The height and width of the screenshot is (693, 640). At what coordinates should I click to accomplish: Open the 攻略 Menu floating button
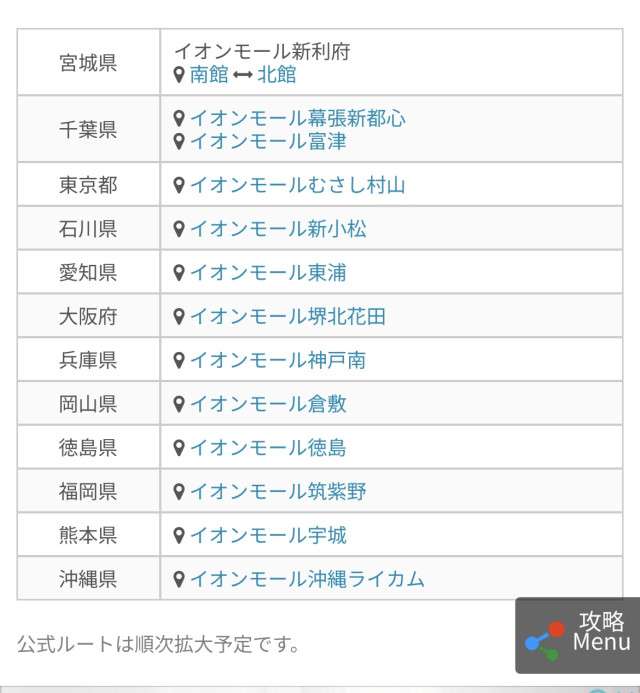coord(578,636)
